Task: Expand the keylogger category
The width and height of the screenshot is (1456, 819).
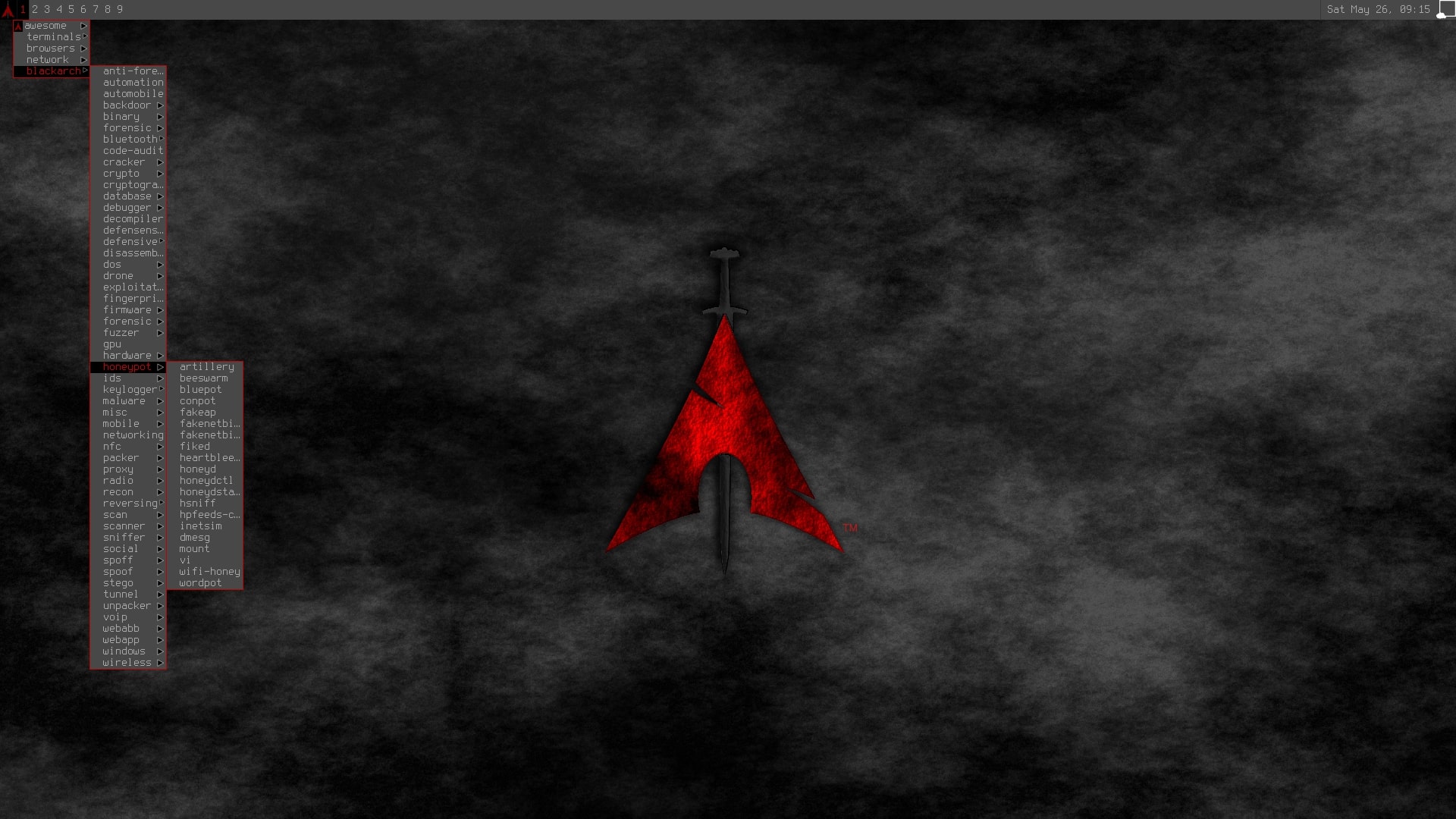Action: click(x=130, y=390)
